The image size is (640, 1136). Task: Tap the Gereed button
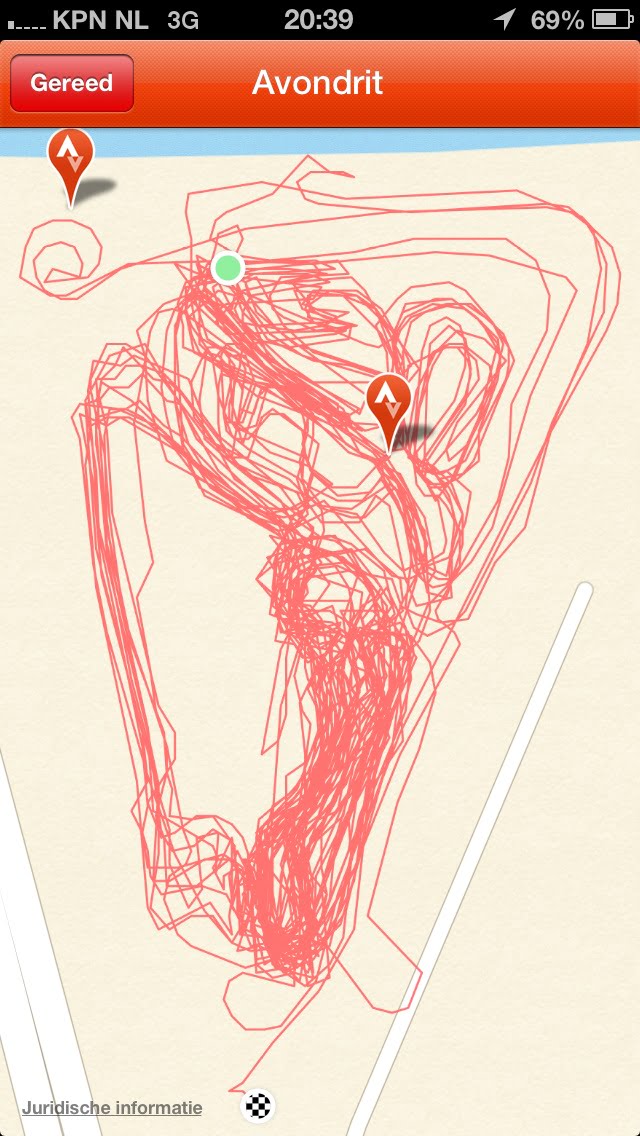click(x=71, y=83)
